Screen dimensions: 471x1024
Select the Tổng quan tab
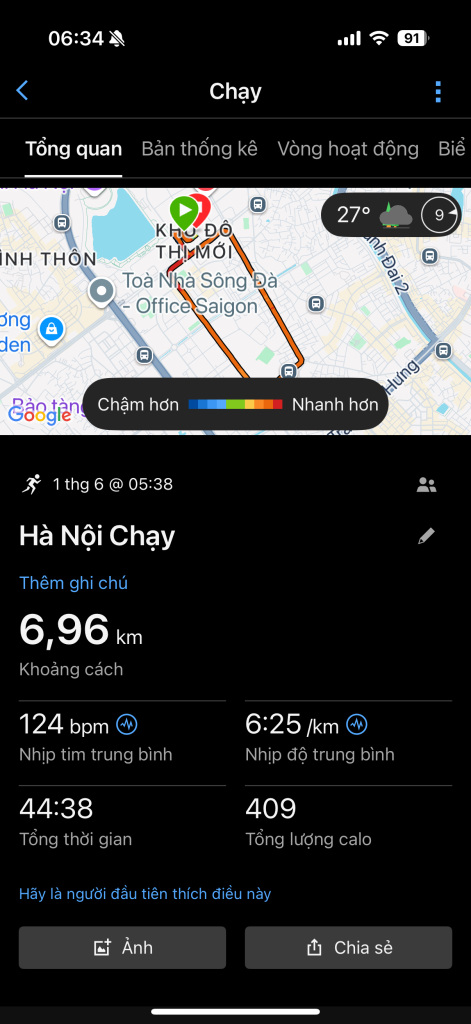pos(73,149)
